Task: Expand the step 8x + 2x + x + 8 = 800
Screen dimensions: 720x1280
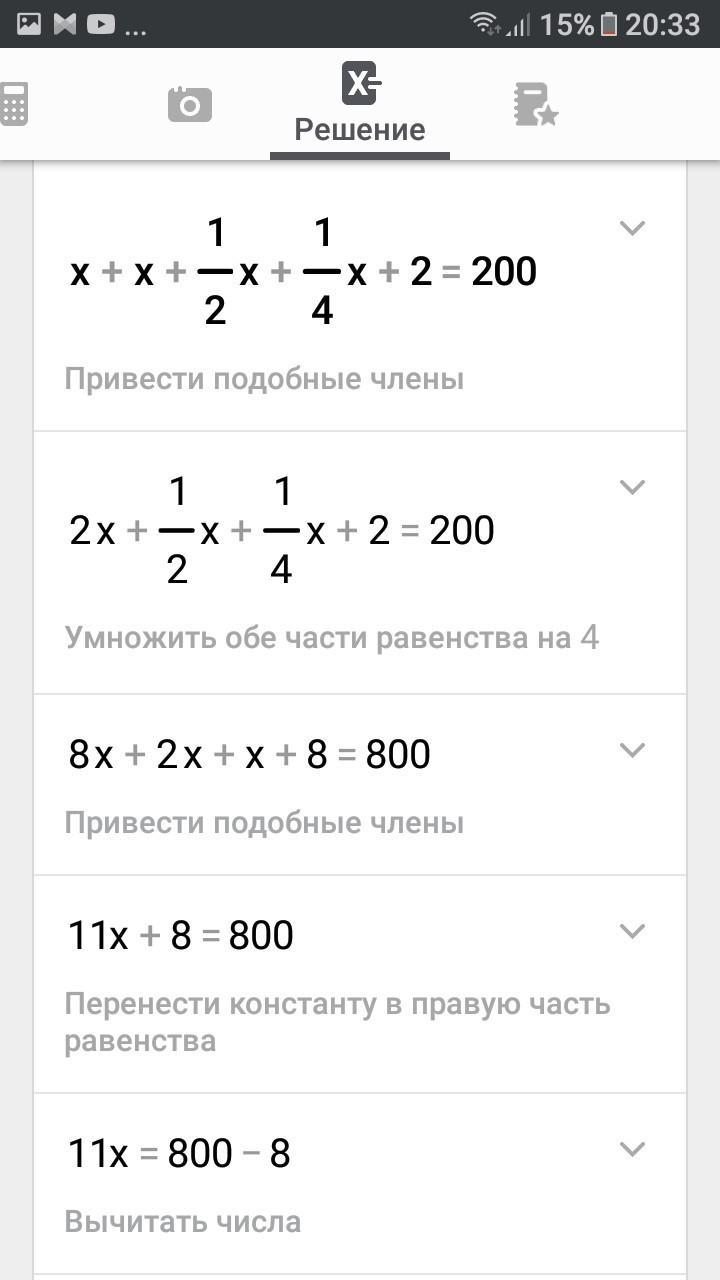Action: [x=632, y=750]
